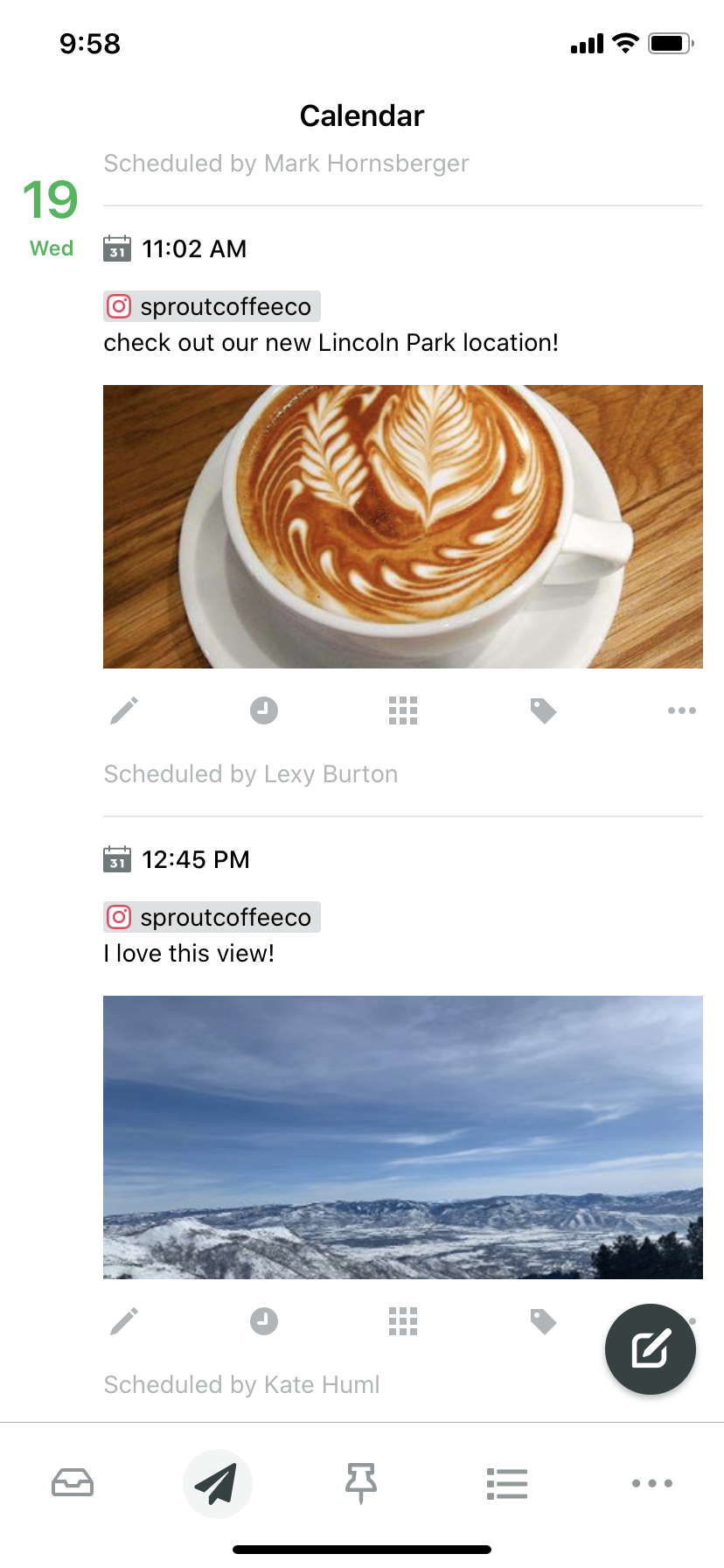Open grid icon under "I love this view!" post

click(x=403, y=1321)
